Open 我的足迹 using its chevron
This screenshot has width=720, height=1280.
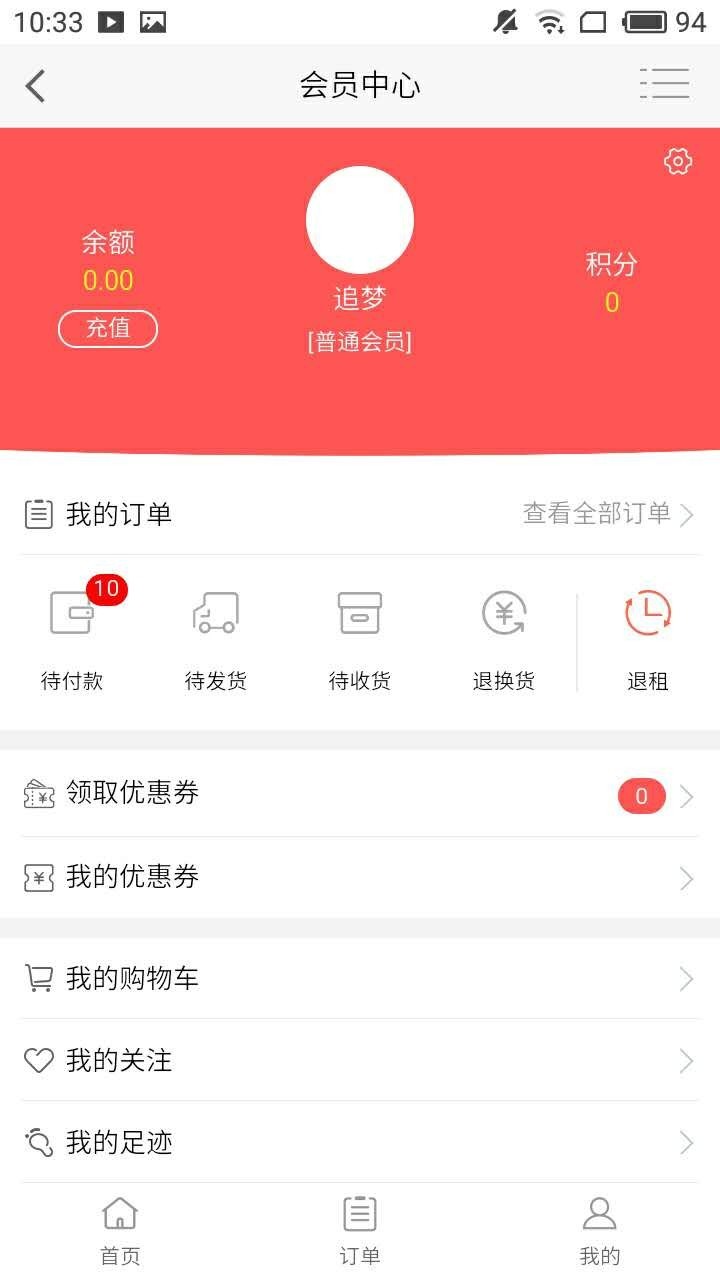pyautogui.click(x=686, y=1143)
